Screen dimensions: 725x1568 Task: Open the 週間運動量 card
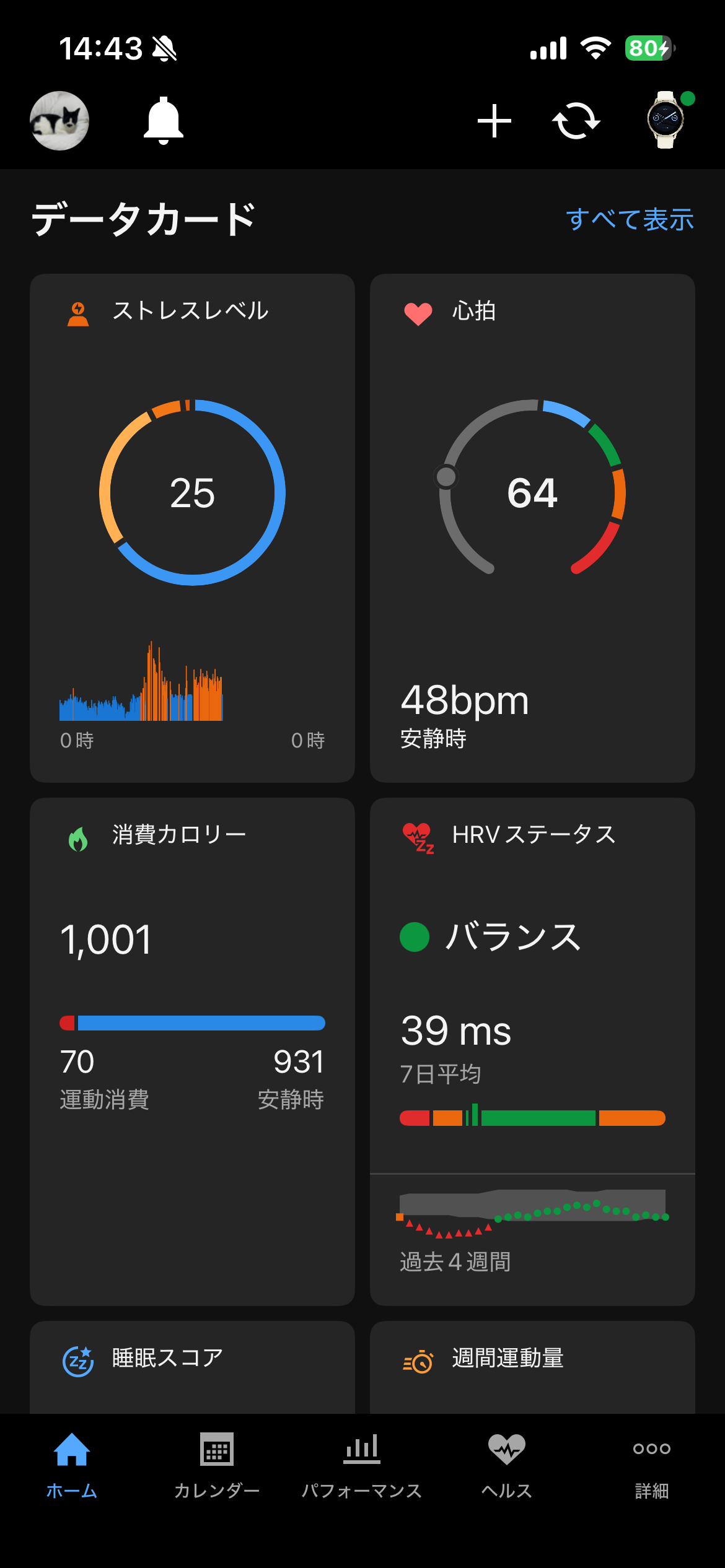pyautogui.click(x=532, y=1367)
